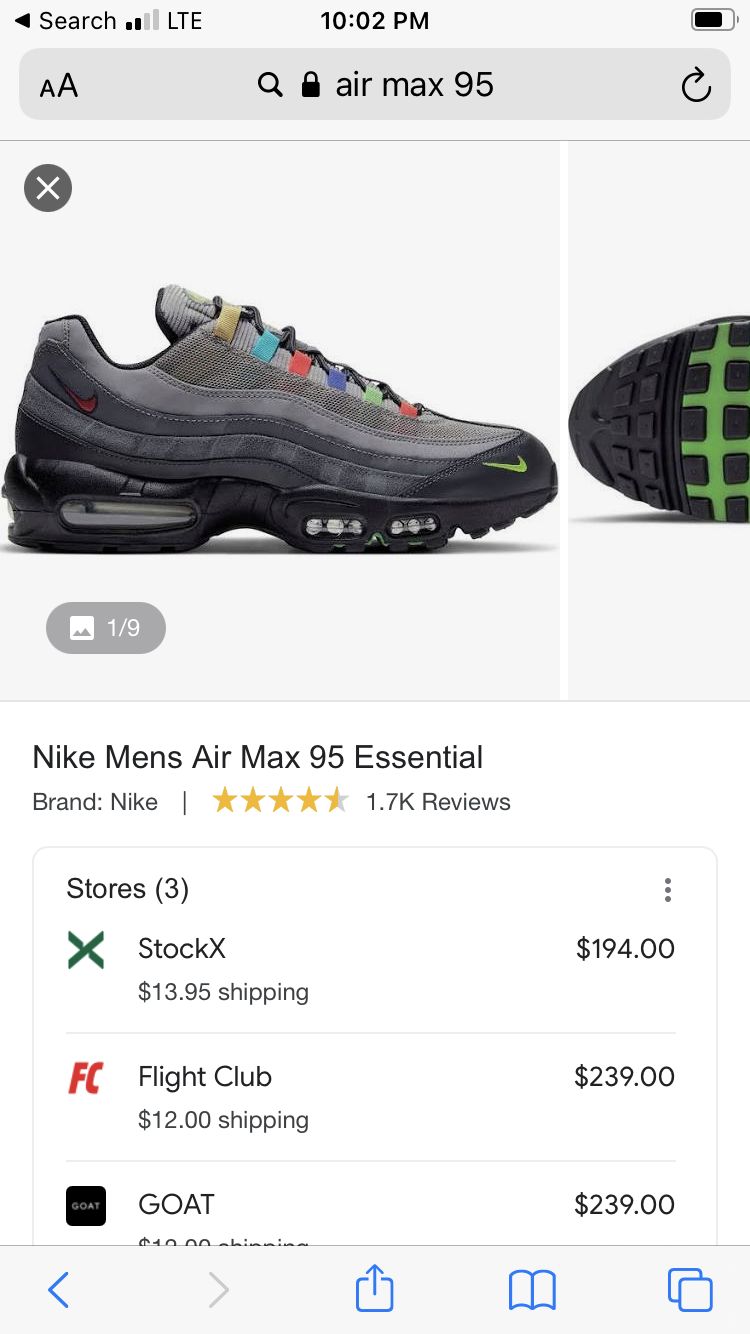View the main Air Max 95 side photo
This screenshot has width=750, height=1334.
[x=280, y=420]
